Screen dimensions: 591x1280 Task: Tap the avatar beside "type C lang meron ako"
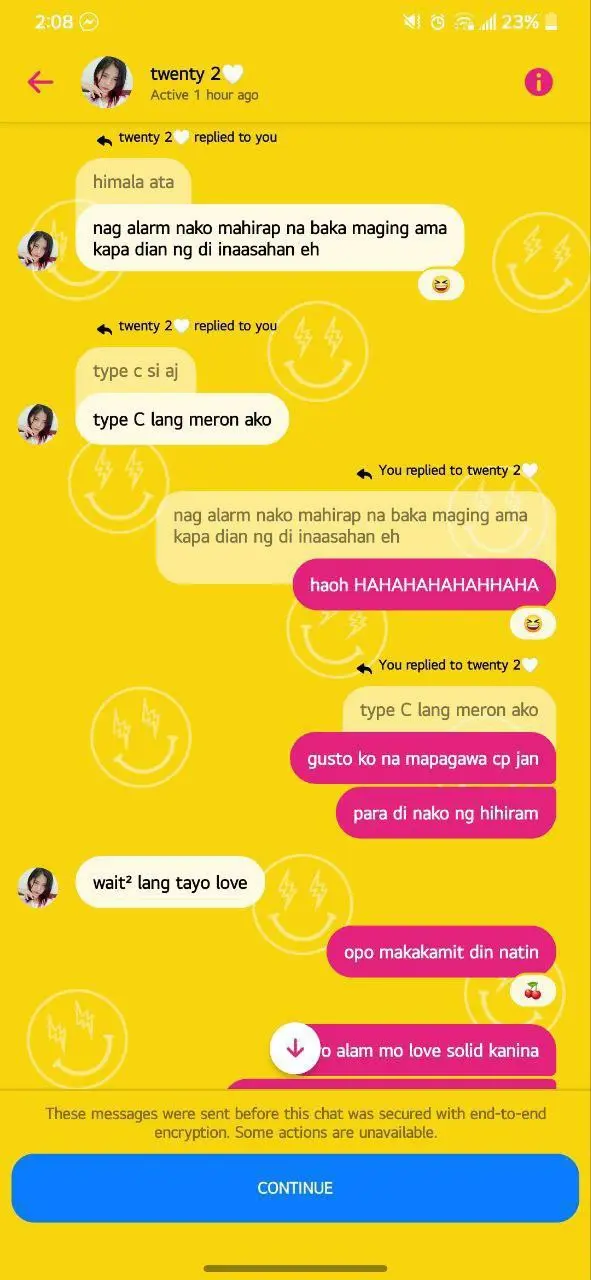coord(38,424)
